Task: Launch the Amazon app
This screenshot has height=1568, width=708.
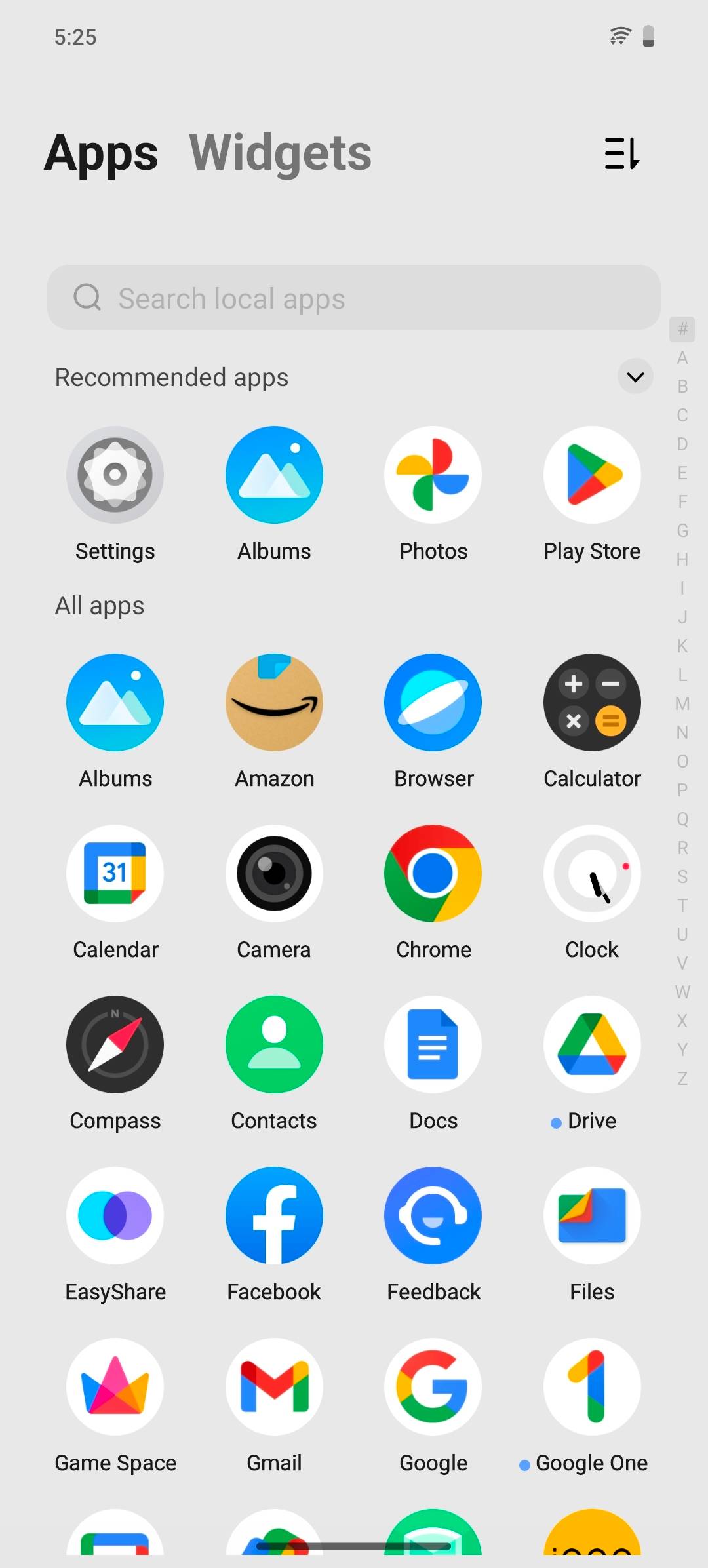Action: 274,702
